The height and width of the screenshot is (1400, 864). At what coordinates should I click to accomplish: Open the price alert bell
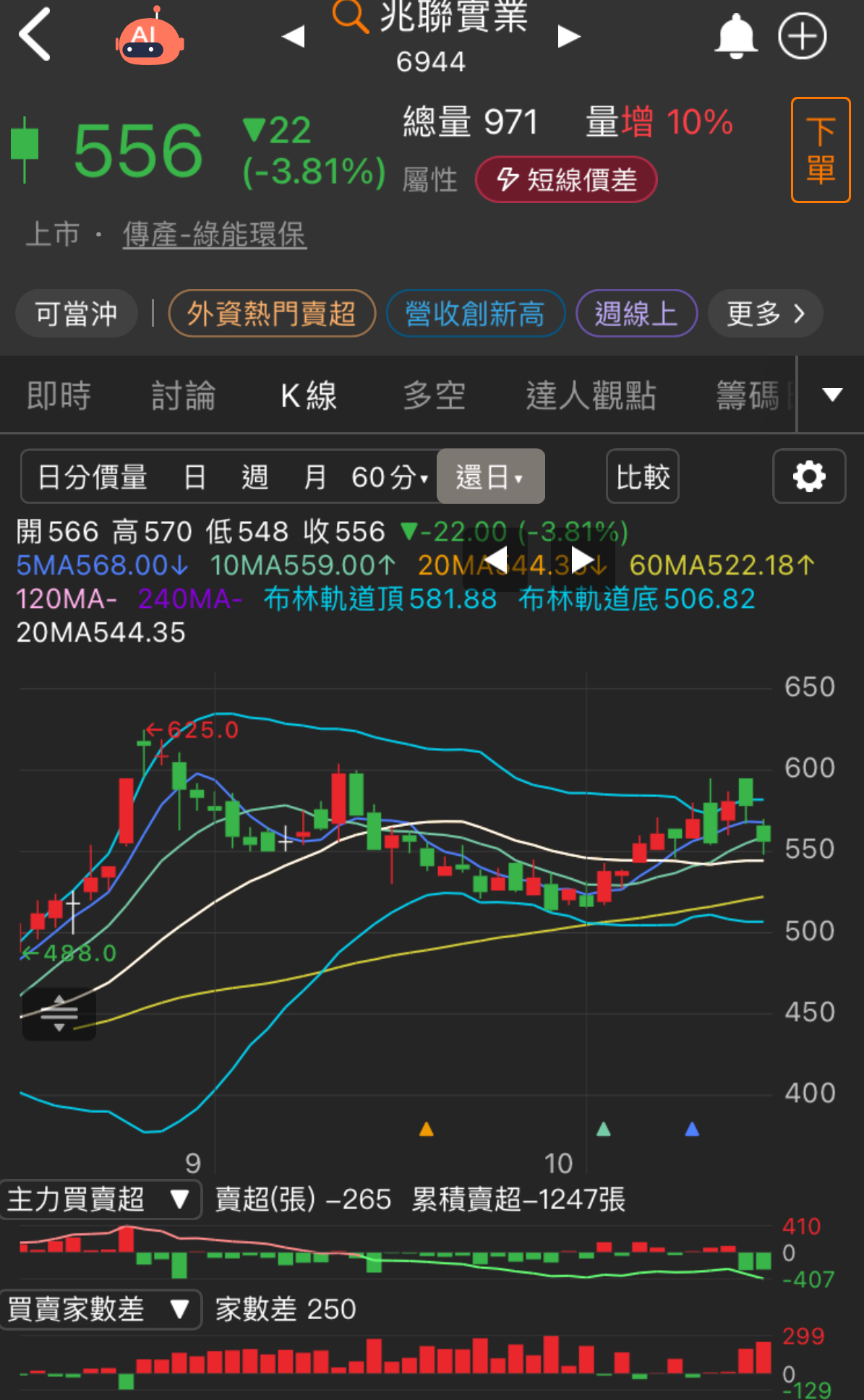coord(735,36)
